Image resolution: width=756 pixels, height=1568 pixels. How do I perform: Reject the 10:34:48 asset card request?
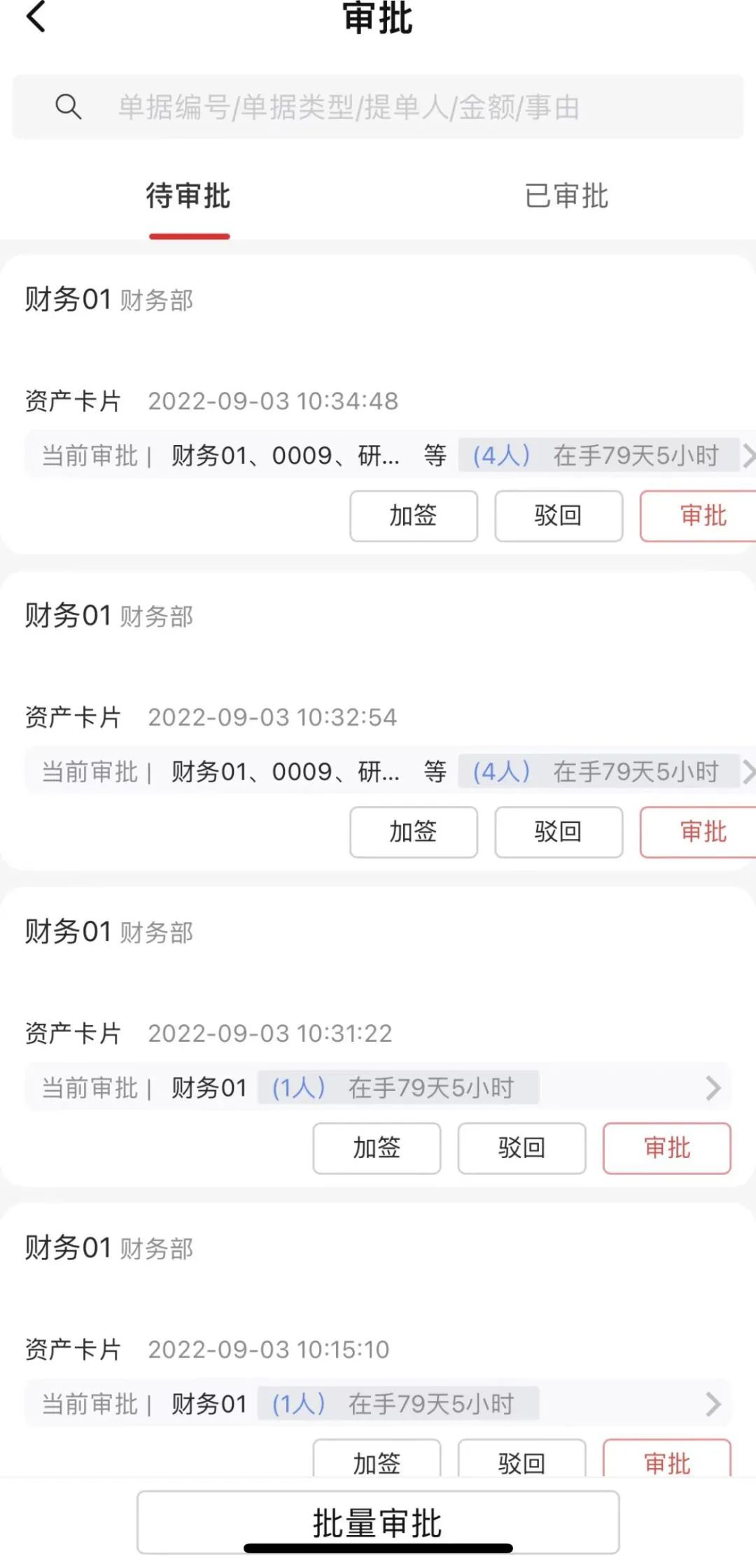pos(559,516)
